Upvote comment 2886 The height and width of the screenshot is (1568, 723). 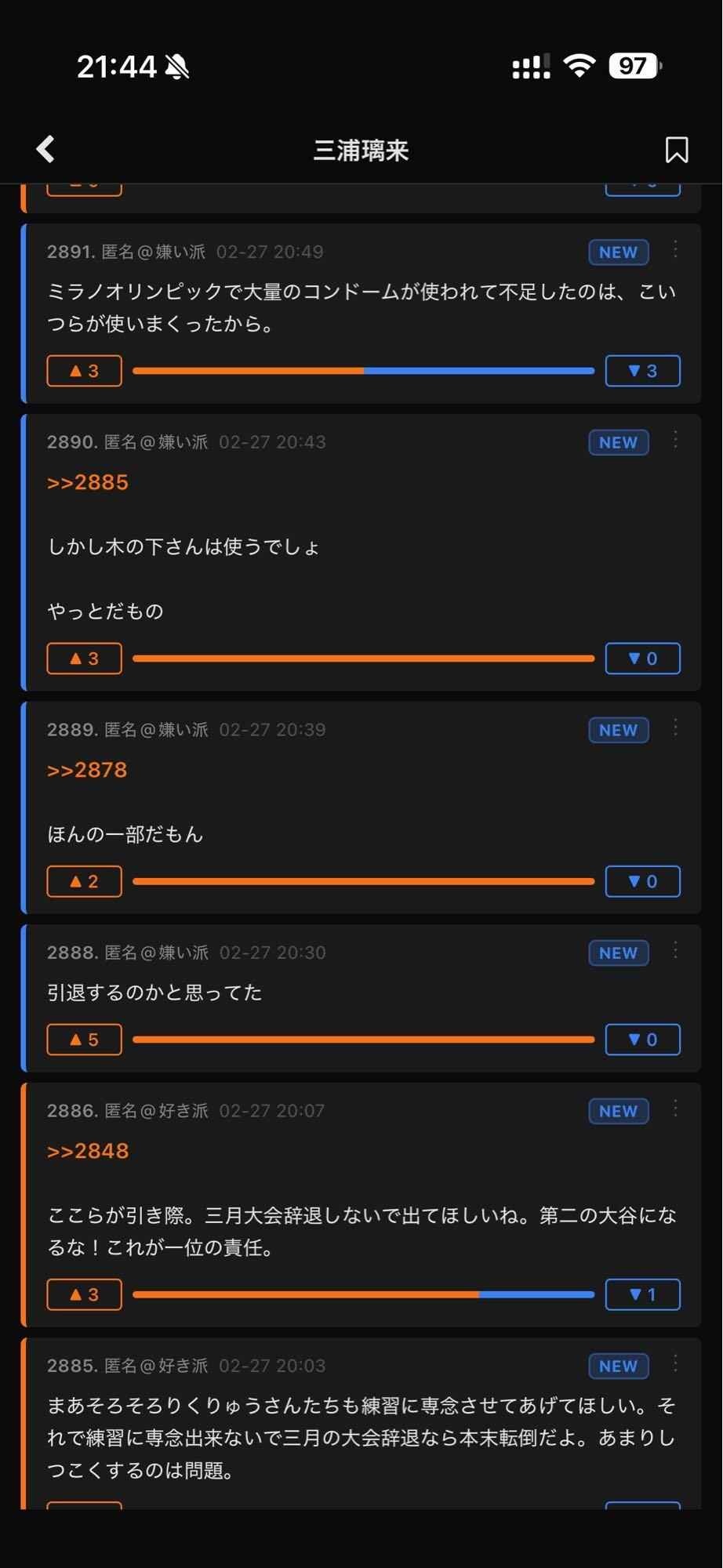pyautogui.click(x=85, y=1294)
